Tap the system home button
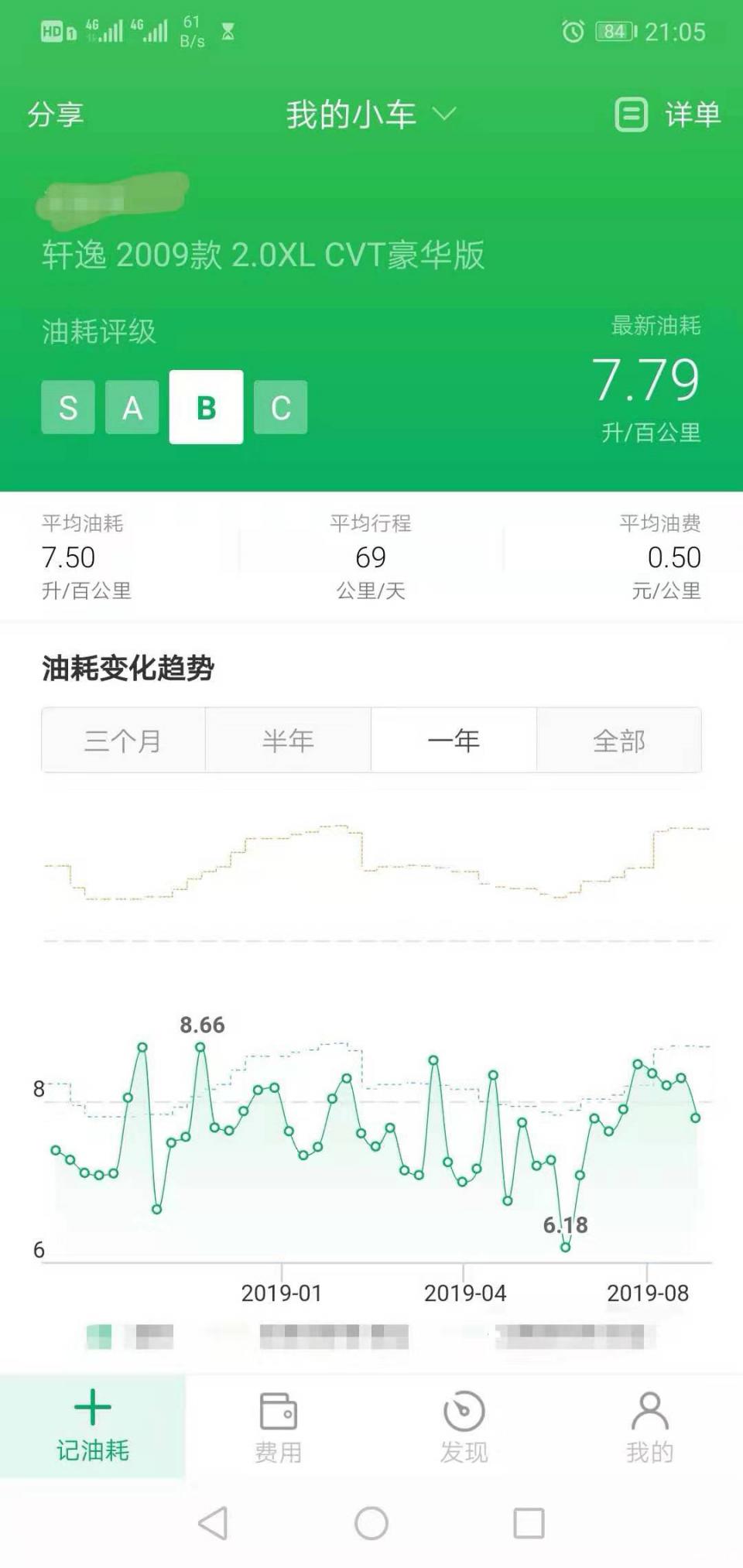743x1568 pixels. (371, 1523)
